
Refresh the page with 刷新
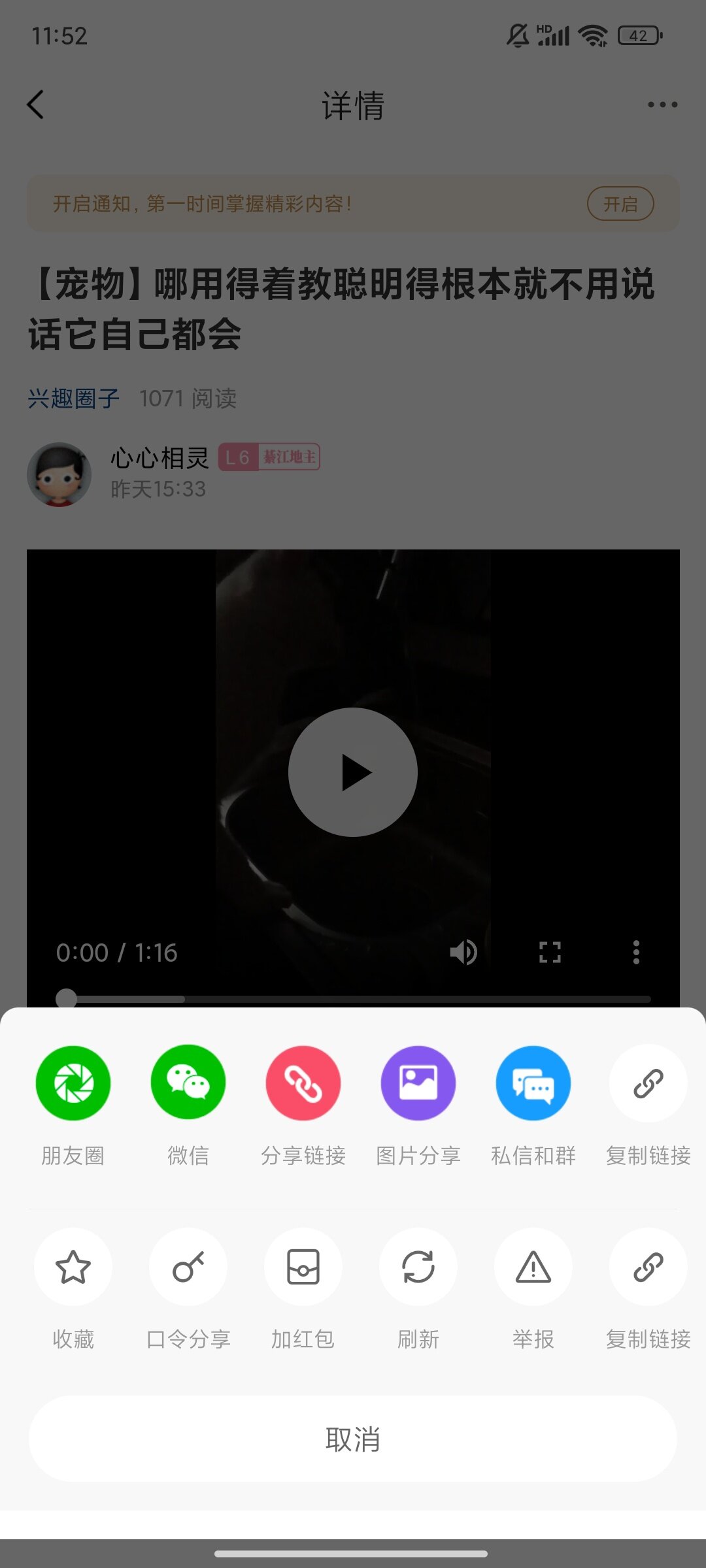pyautogui.click(x=418, y=1267)
